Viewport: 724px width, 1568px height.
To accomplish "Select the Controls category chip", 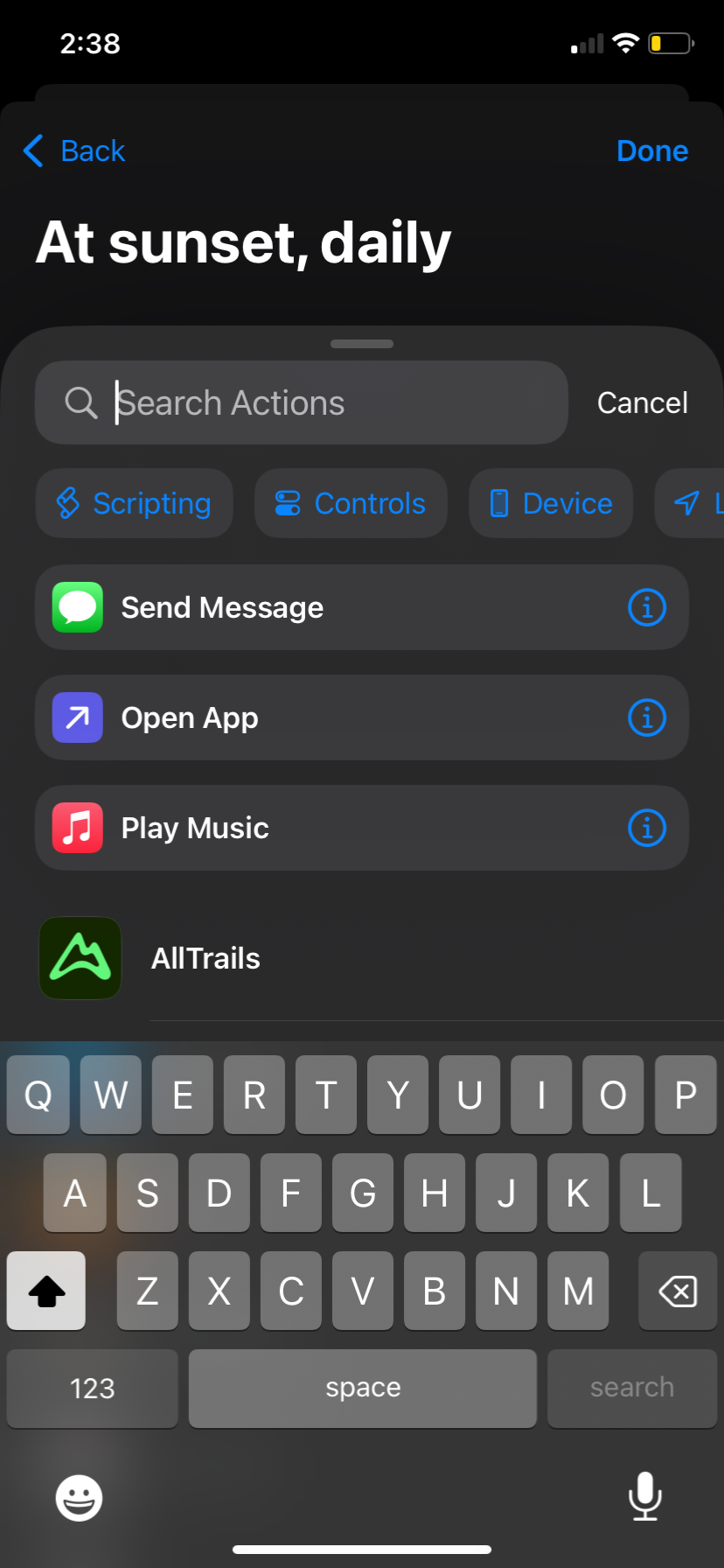I will point(351,503).
